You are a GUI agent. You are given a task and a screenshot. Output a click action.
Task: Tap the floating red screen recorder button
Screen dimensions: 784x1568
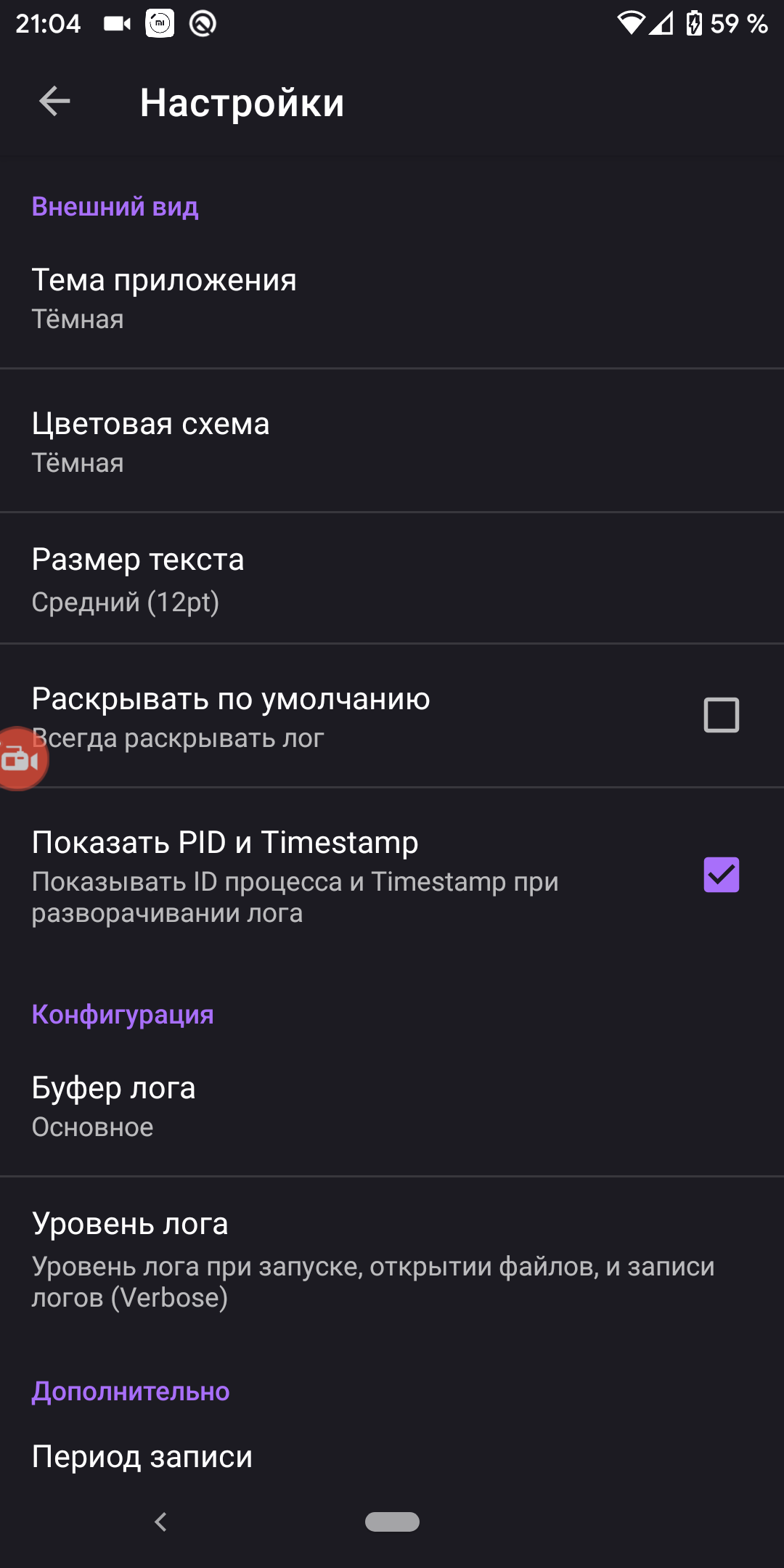point(20,759)
